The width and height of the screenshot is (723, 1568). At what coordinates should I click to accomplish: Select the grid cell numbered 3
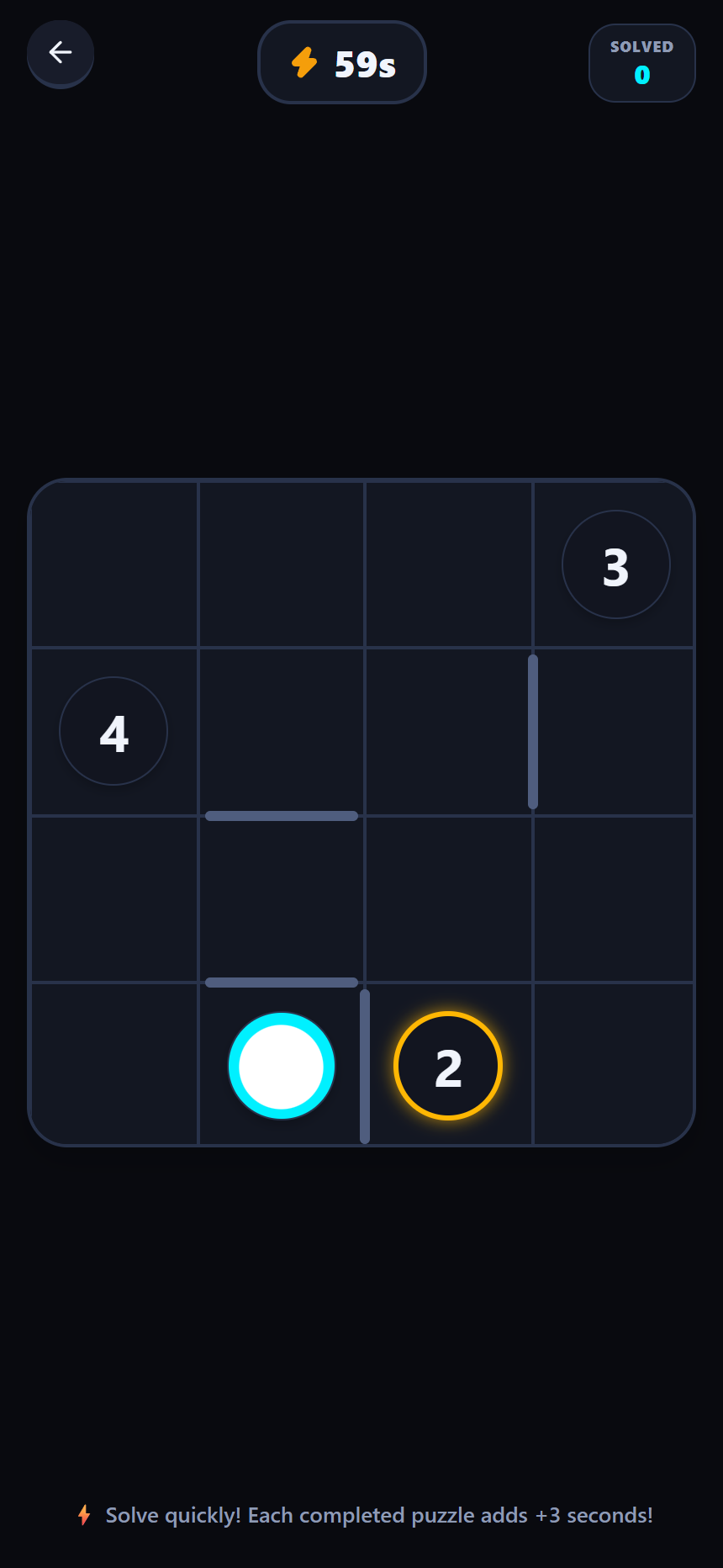tap(616, 564)
